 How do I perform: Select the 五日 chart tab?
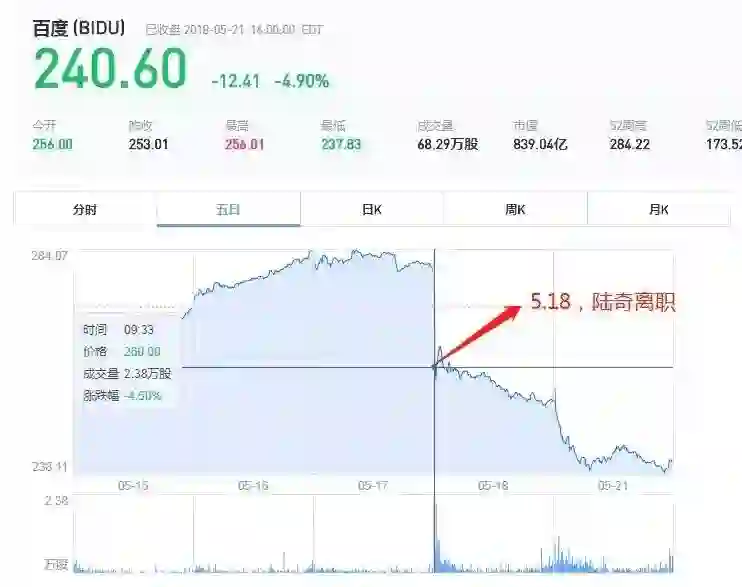point(228,210)
